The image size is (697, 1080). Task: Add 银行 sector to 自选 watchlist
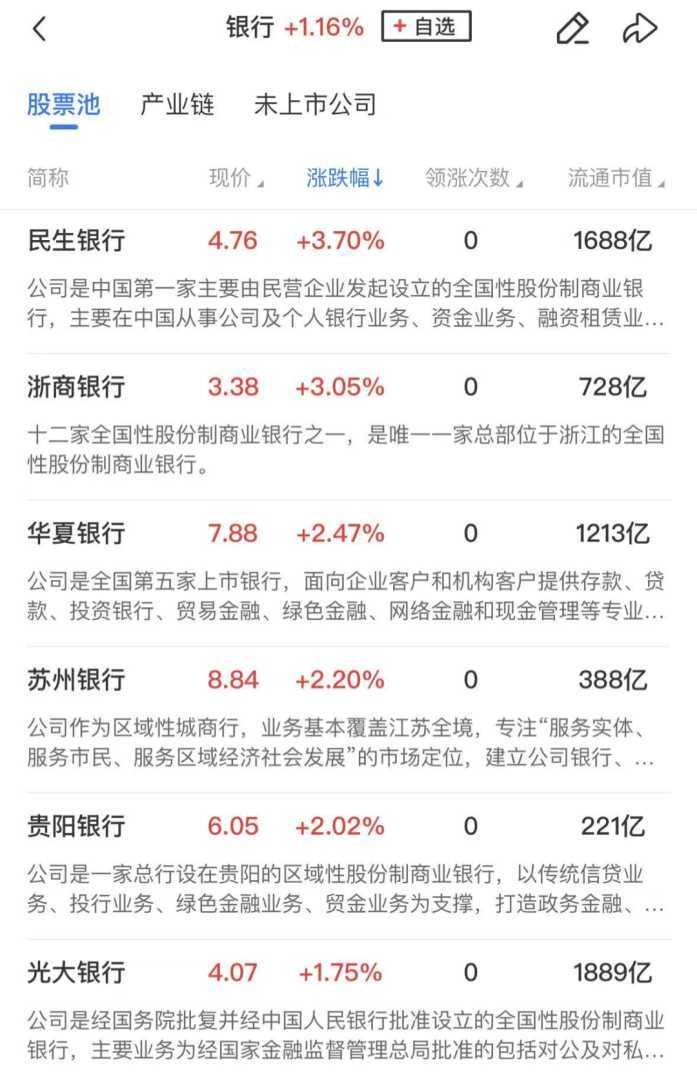[425, 28]
